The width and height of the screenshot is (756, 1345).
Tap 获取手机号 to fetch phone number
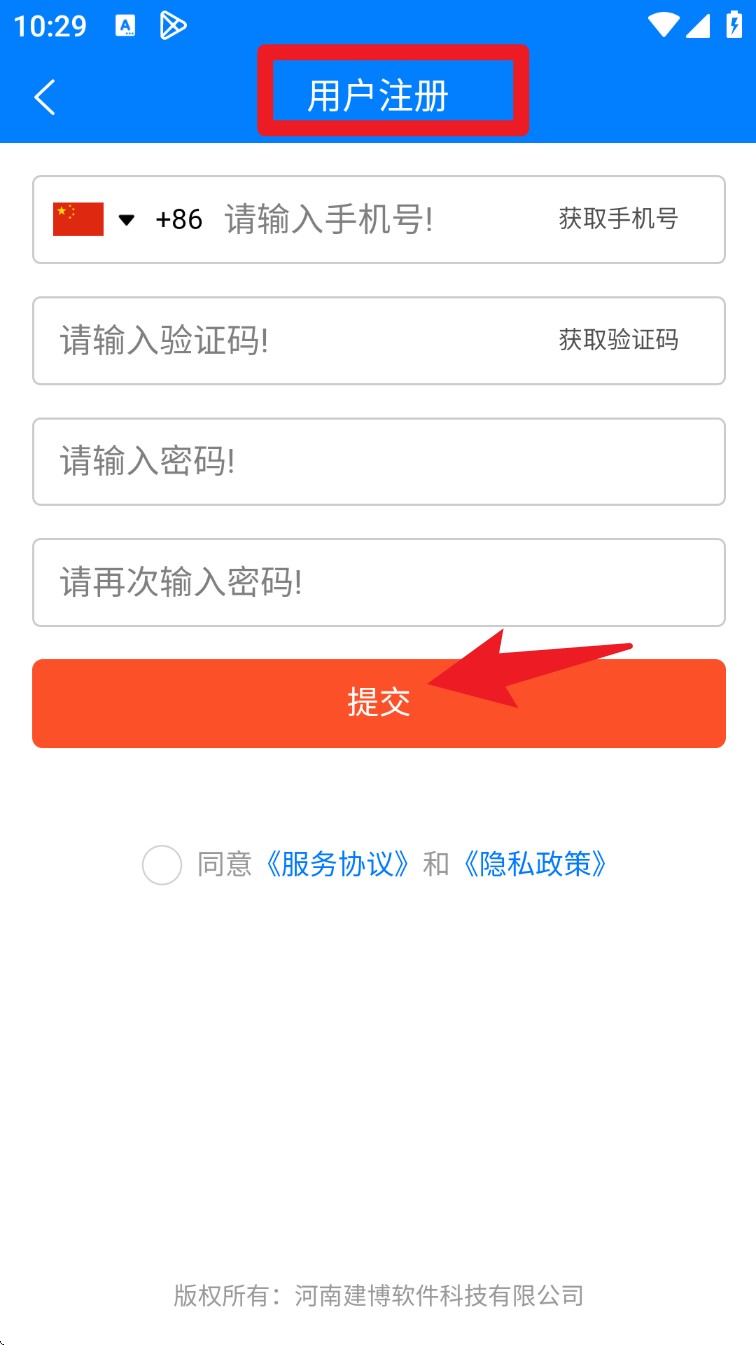click(618, 219)
